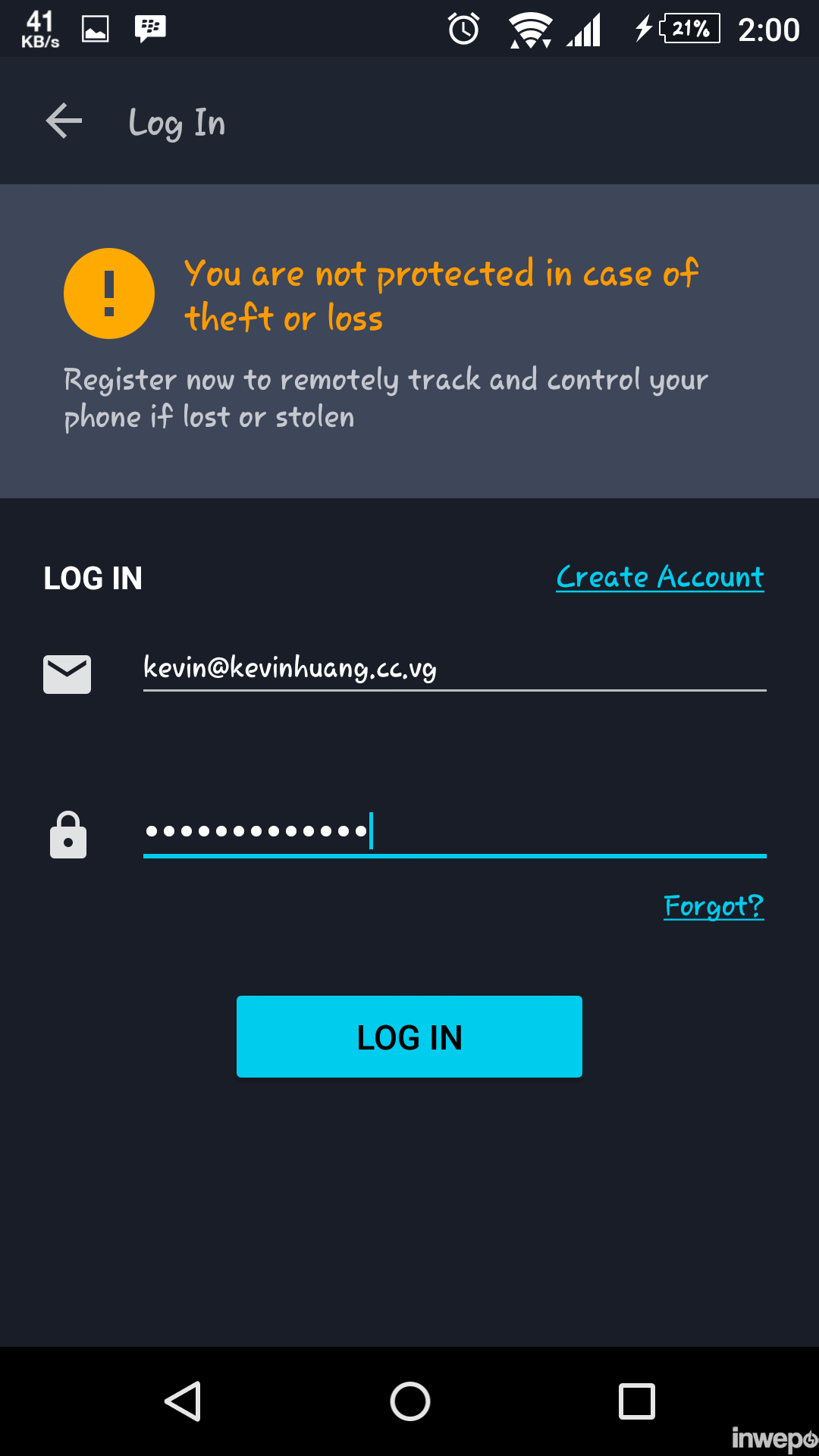
Task: Tap the email address field
Action: (x=453, y=668)
